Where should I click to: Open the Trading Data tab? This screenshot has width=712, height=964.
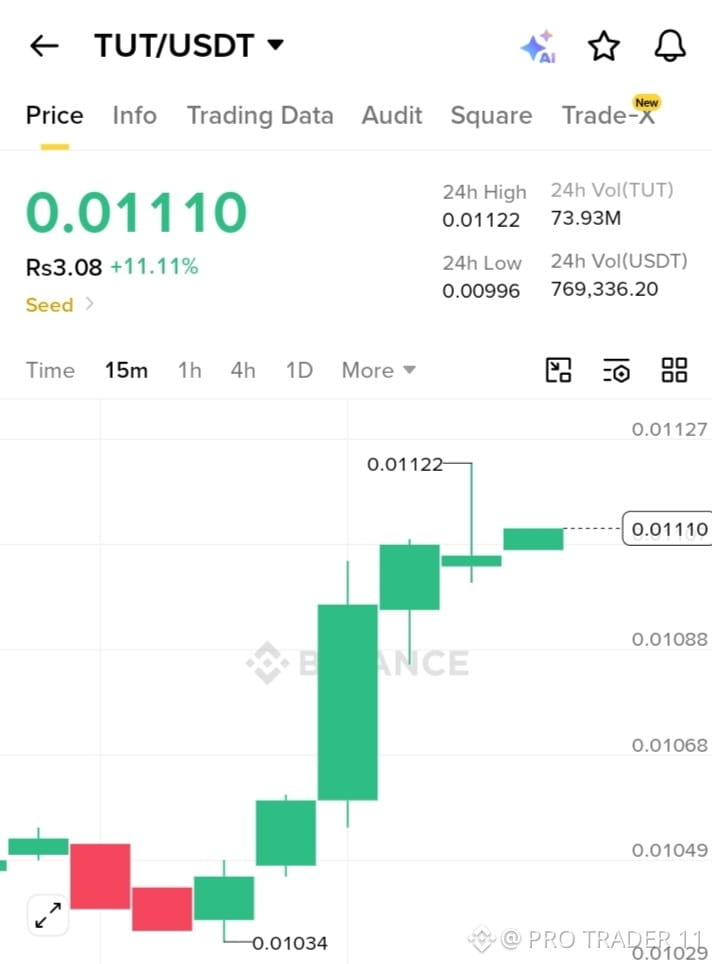tap(260, 115)
